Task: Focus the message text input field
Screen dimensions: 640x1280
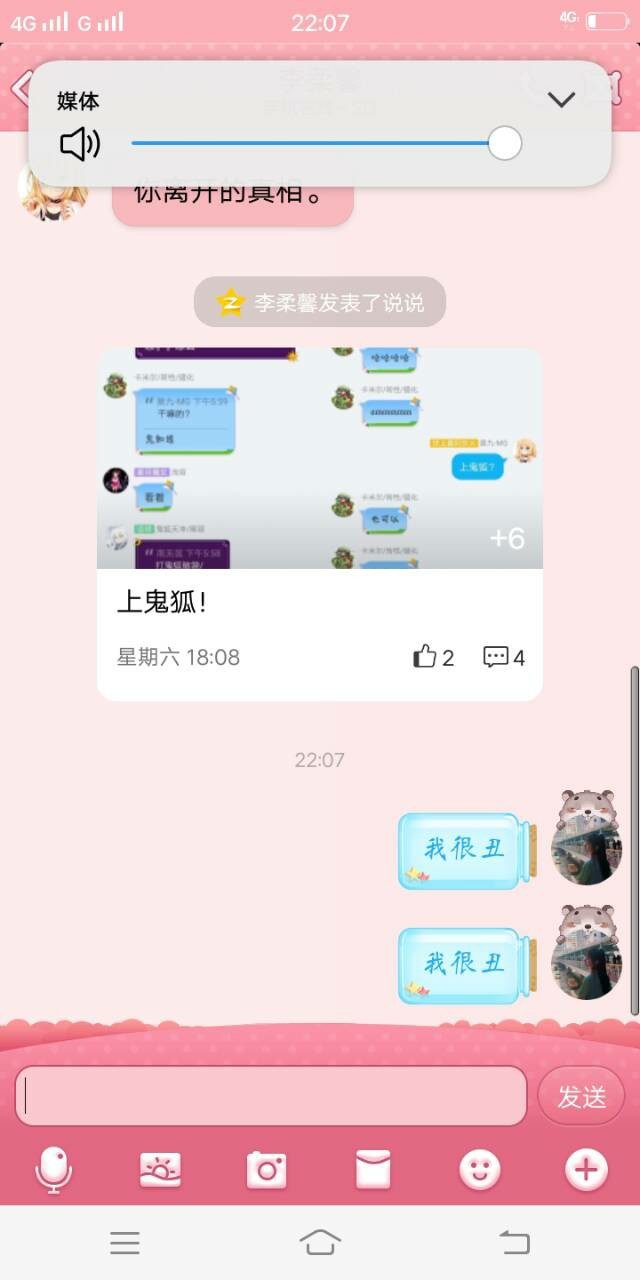Action: click(x=270, y=1096)
